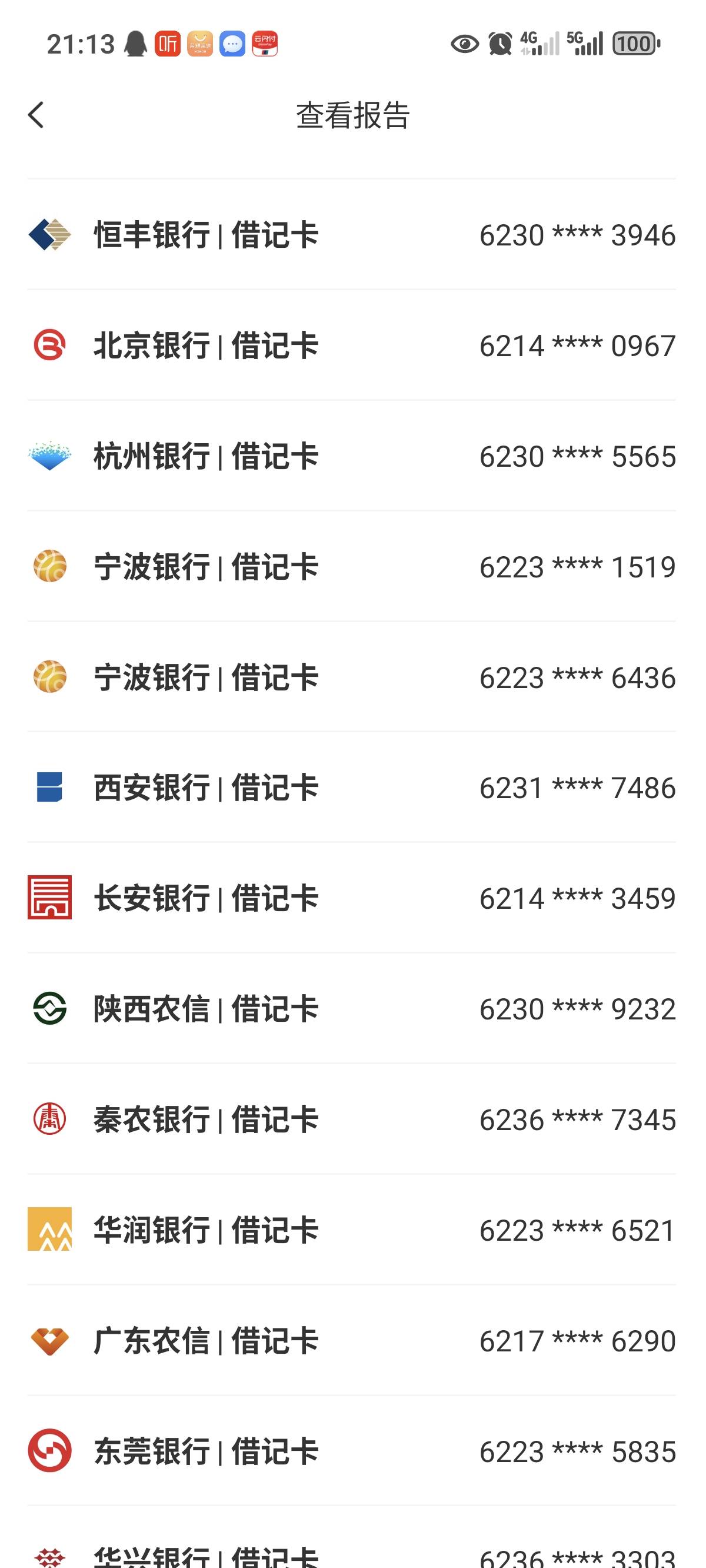Open the 华润银行 card ending 6521

point(352,1230)
